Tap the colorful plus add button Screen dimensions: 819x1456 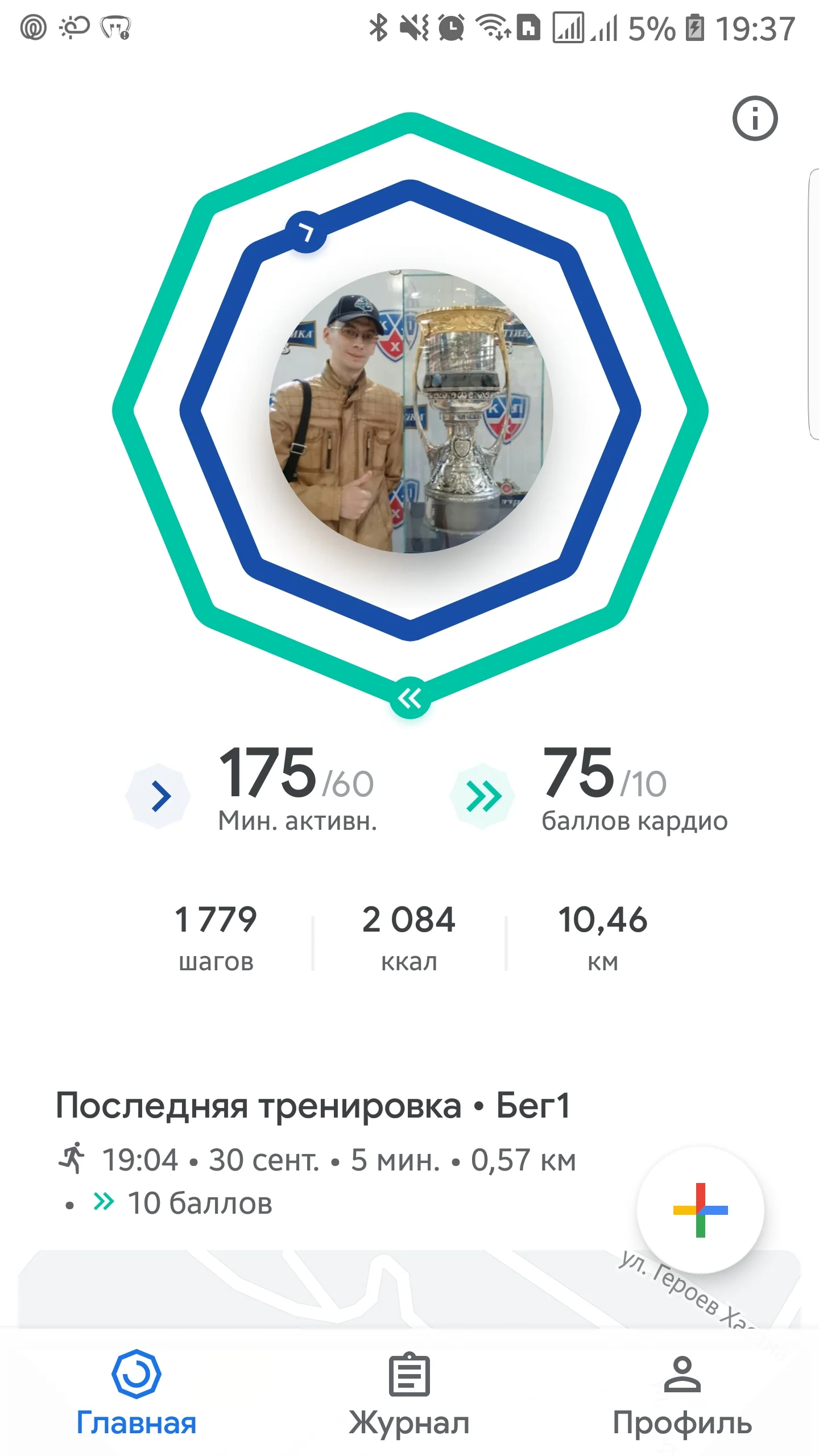700,1210
